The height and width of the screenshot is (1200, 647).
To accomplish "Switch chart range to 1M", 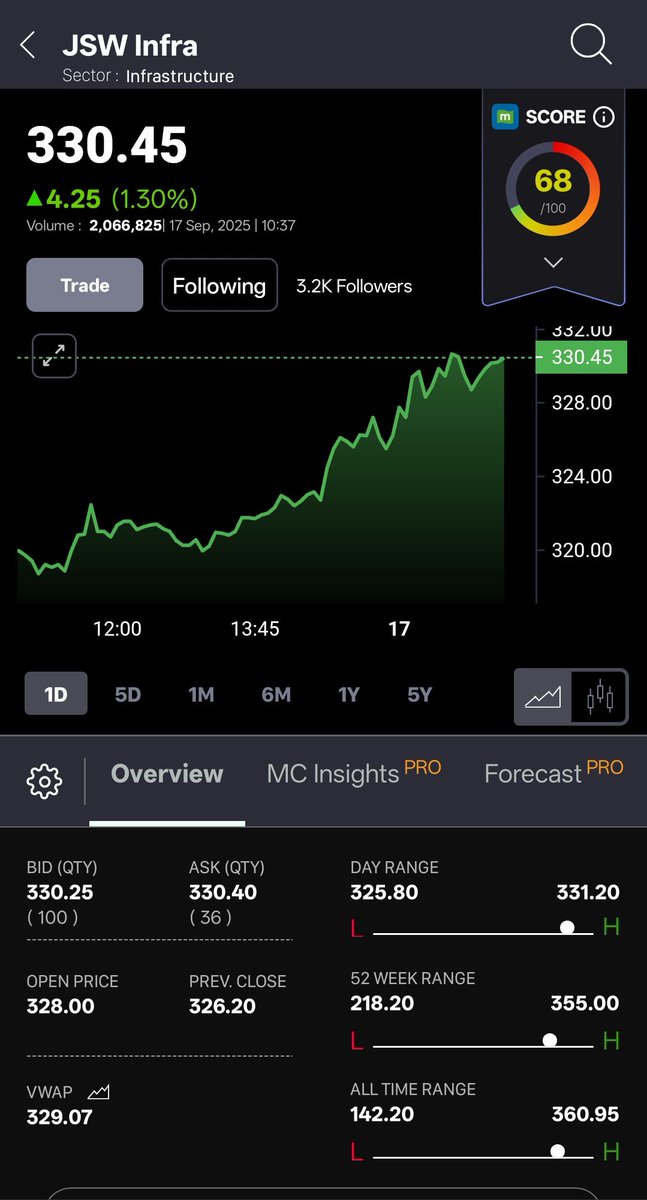I will point(201,693).
